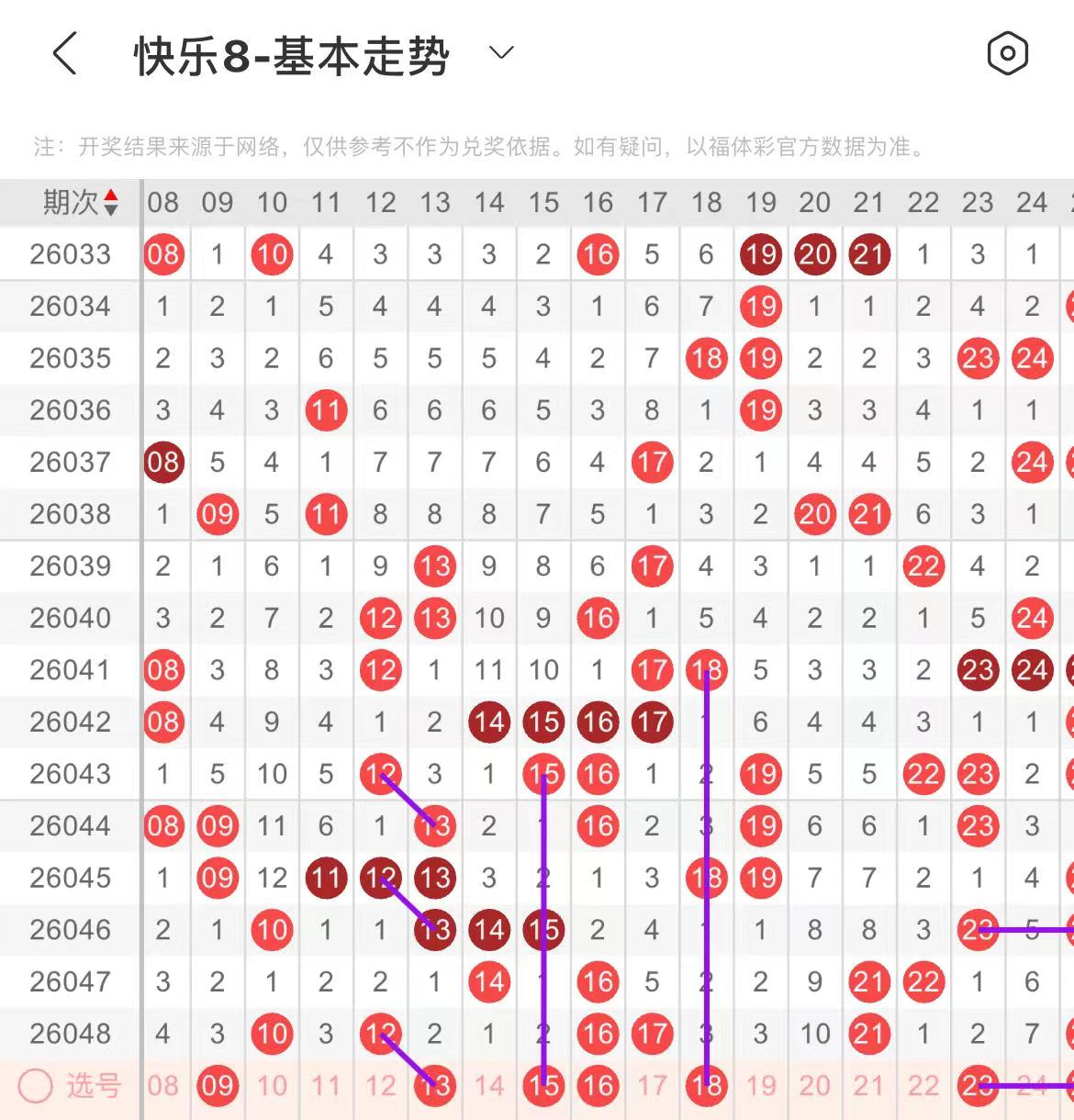Image resolution: width=1074 pixels, height=1120 pixels.
Task: Select number 14 in the 选号 row
Action: point(489,1086)
